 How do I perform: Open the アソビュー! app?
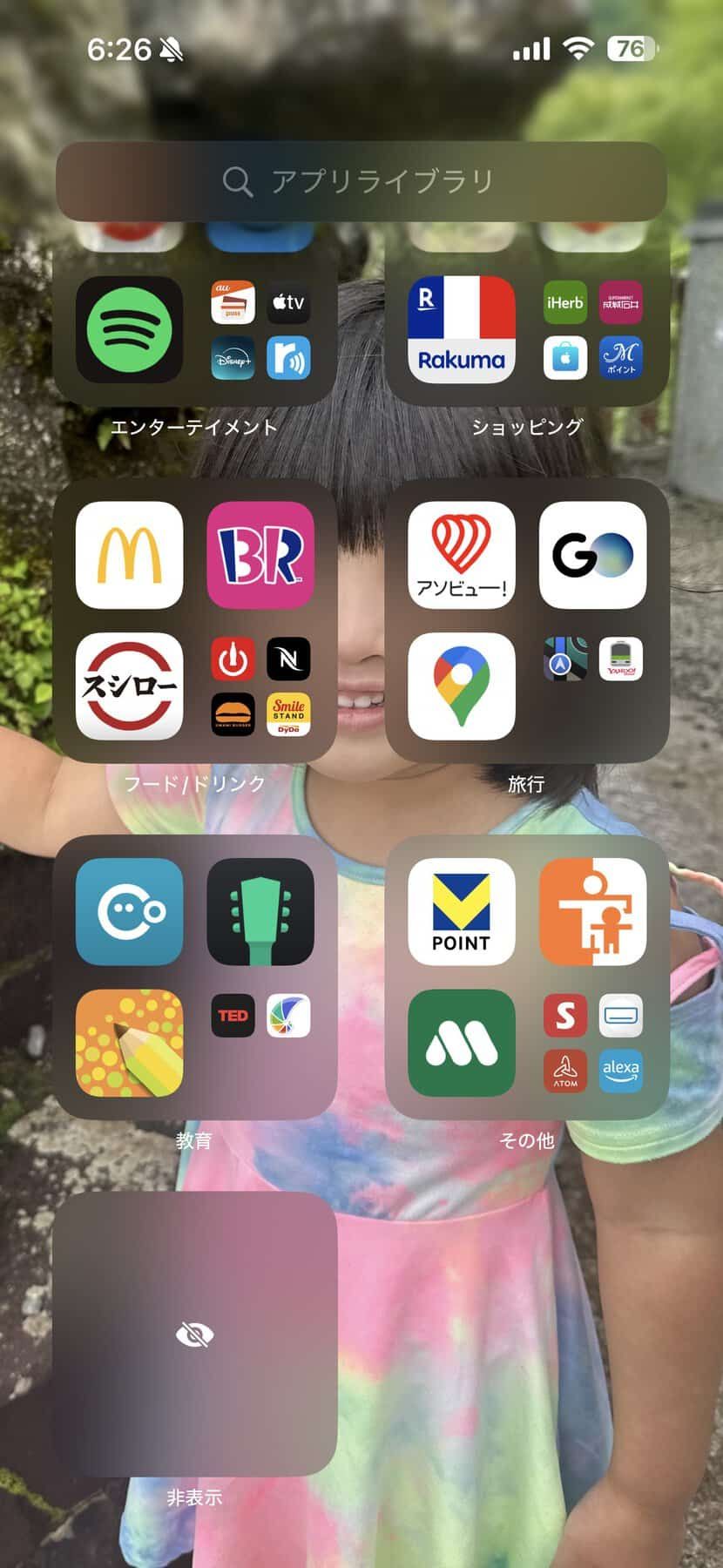click(462, 555)
